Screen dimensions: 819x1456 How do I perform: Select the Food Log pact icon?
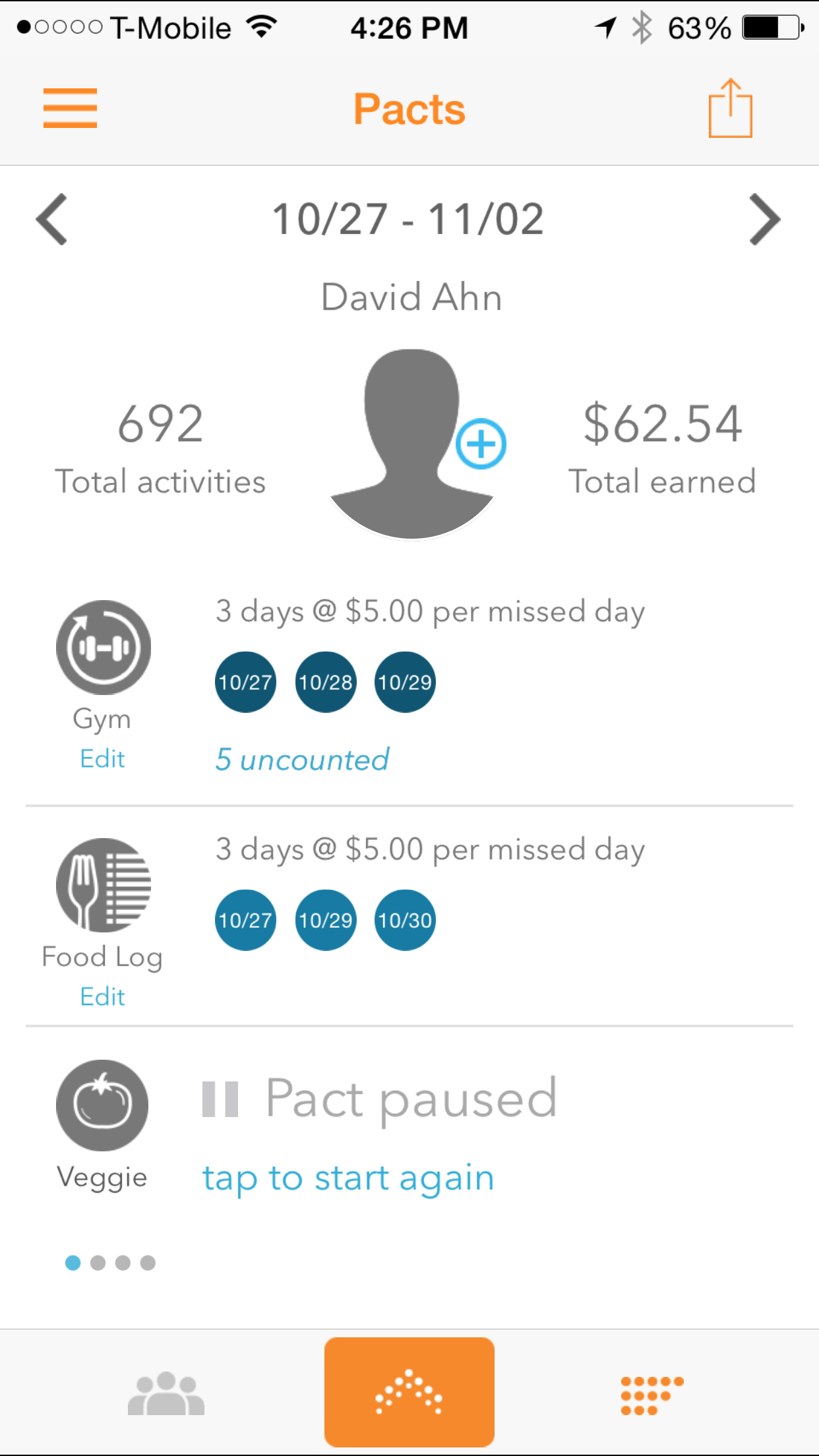(102, 885)
